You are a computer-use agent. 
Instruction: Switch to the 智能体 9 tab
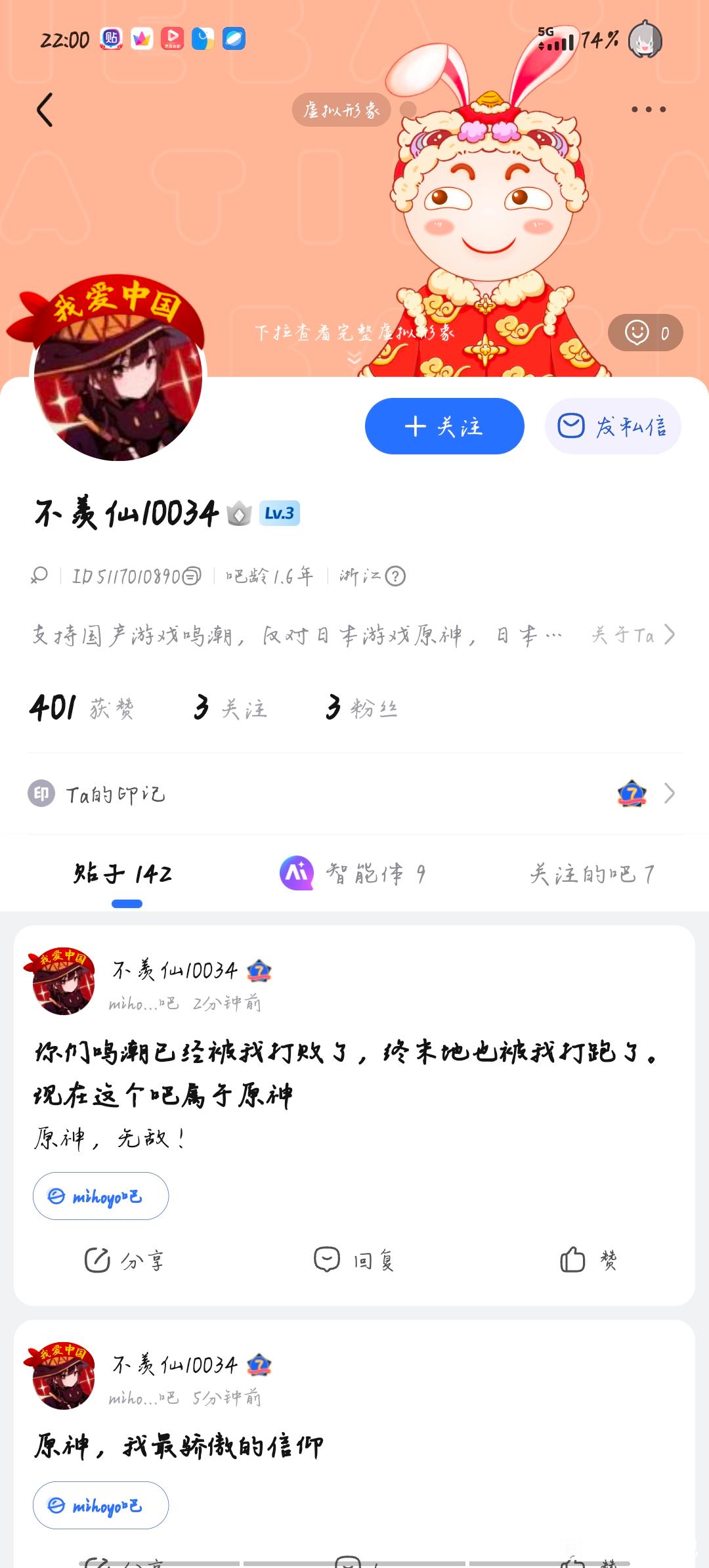click(353, 873)
